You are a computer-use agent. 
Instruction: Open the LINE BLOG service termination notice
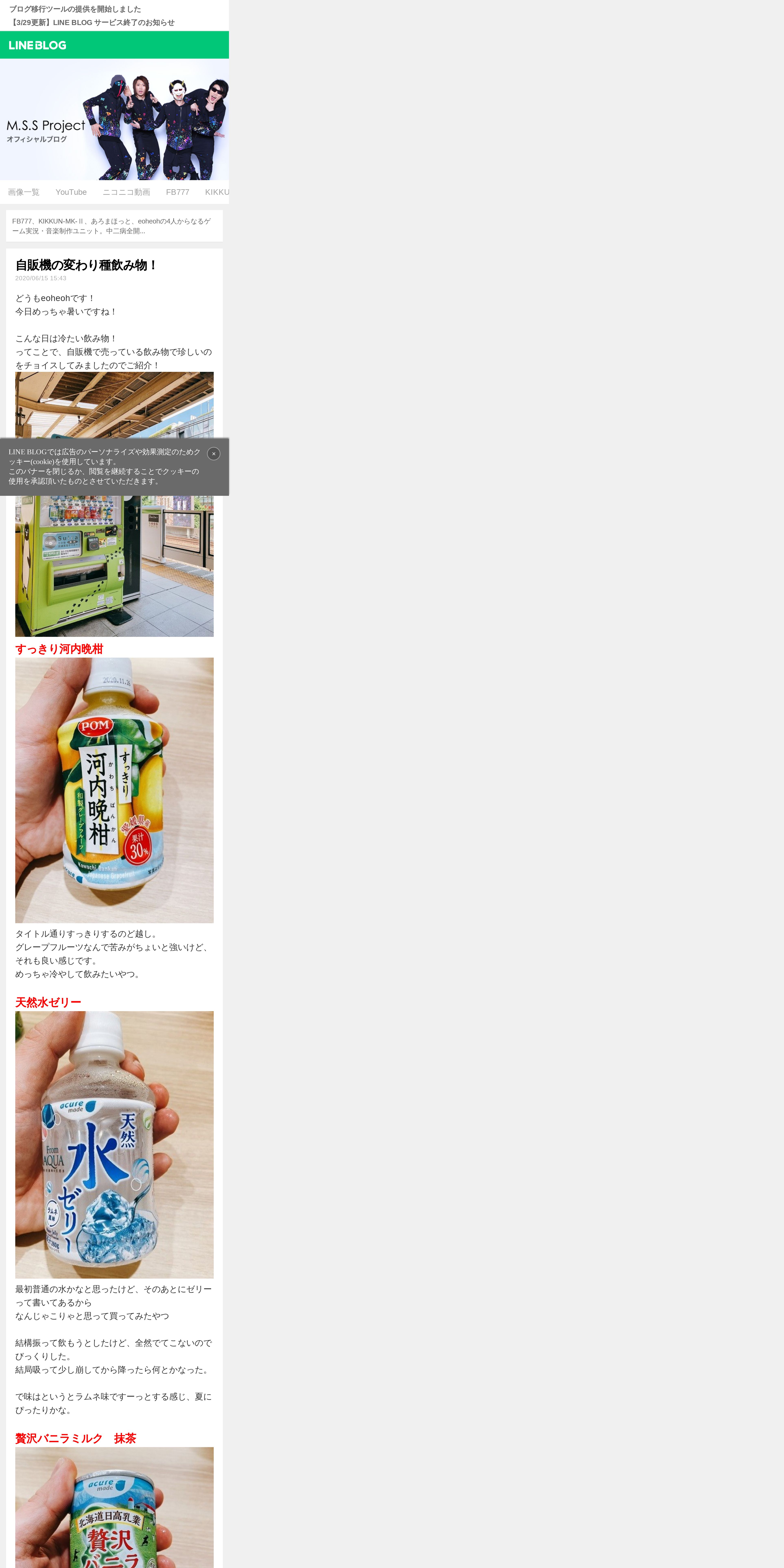tap(92, 23)
